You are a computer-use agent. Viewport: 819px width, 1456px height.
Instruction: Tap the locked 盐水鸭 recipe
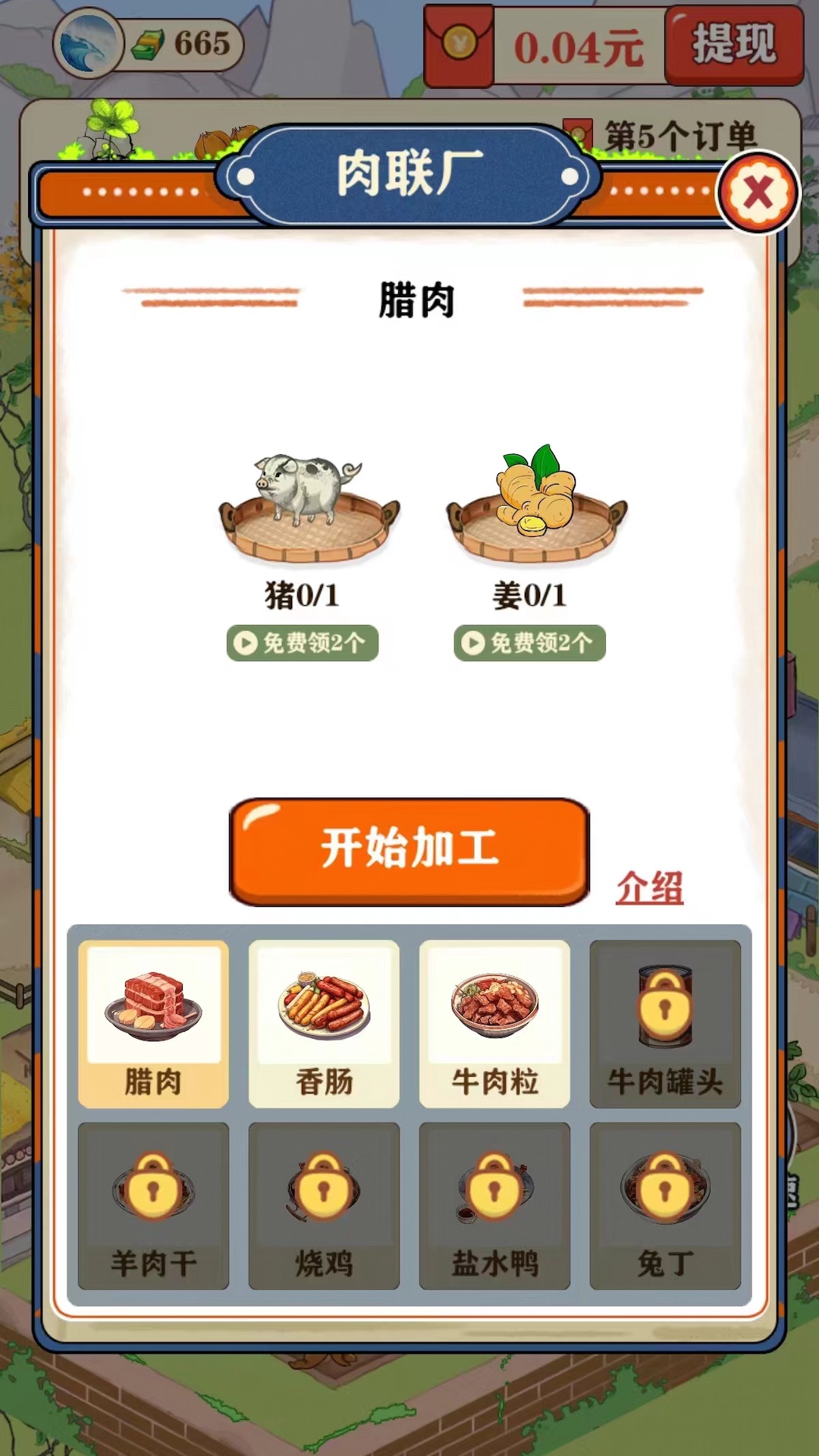click(x=494, y=1206)
